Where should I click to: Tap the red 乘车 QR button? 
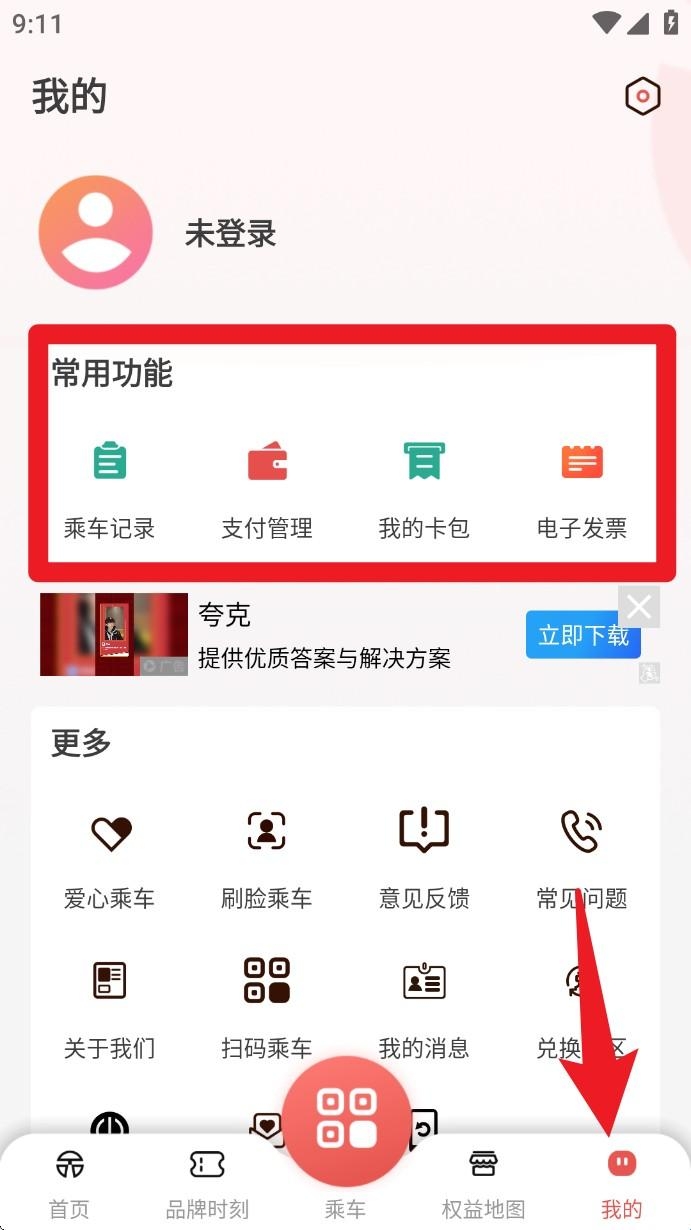click(346, 1120)
